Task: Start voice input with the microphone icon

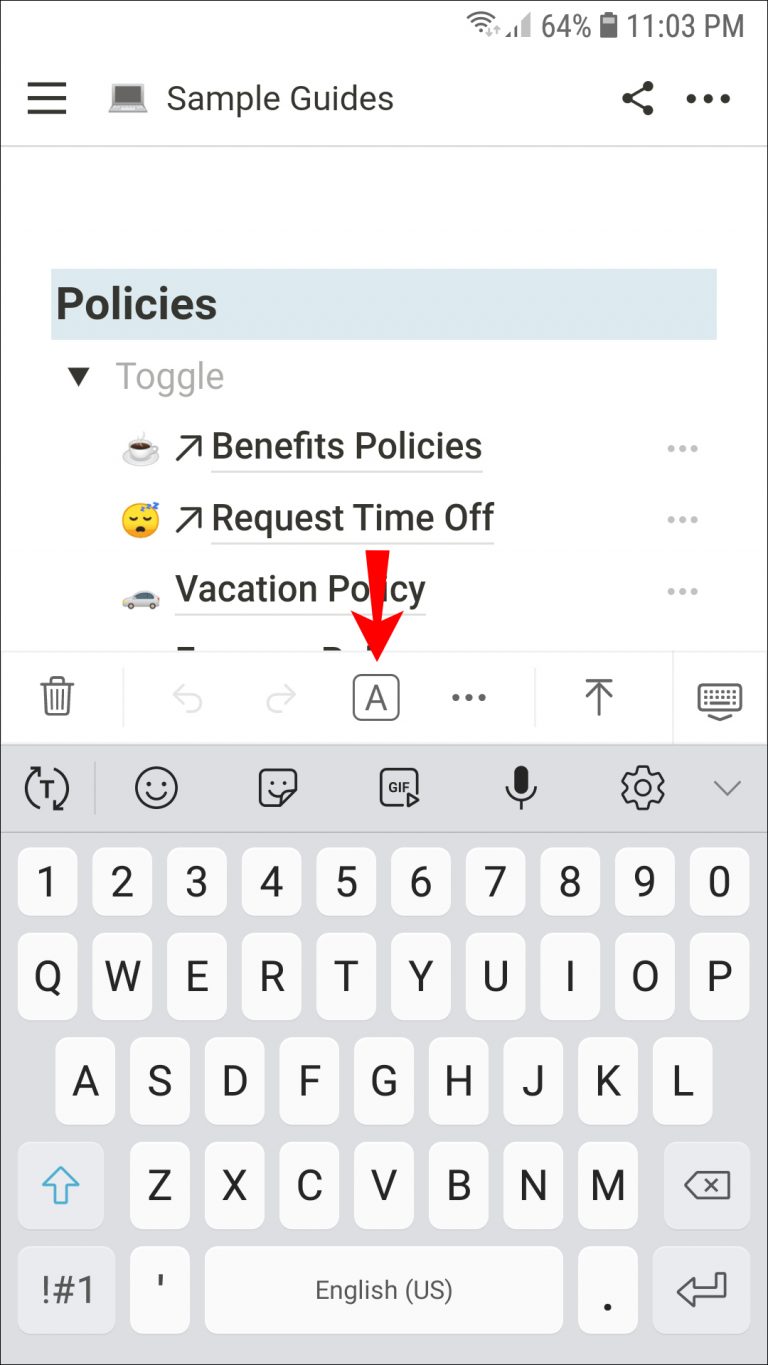Action: [x=520, y=788]
